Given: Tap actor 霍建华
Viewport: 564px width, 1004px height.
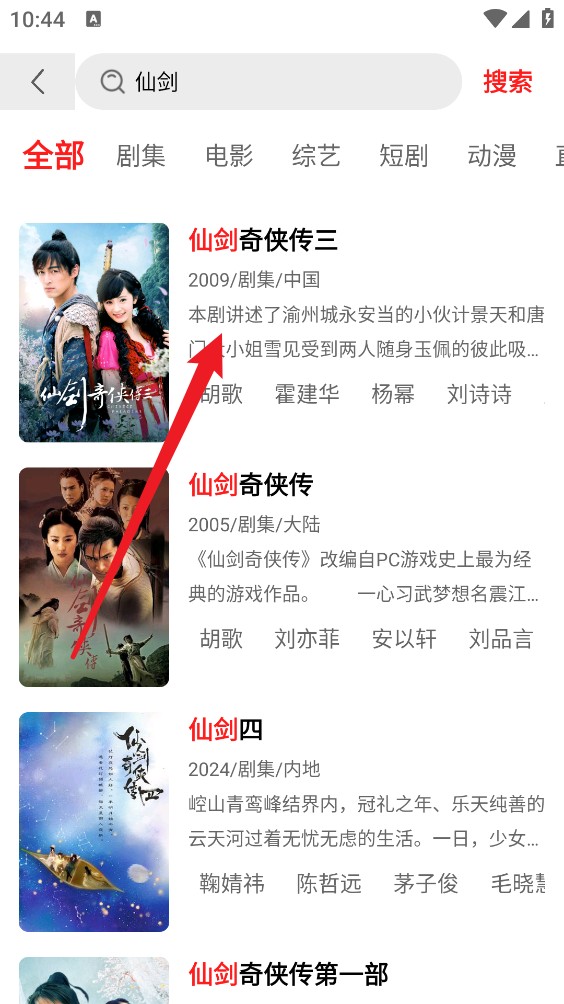Looking at the screenshot, I should click(307, 394).
